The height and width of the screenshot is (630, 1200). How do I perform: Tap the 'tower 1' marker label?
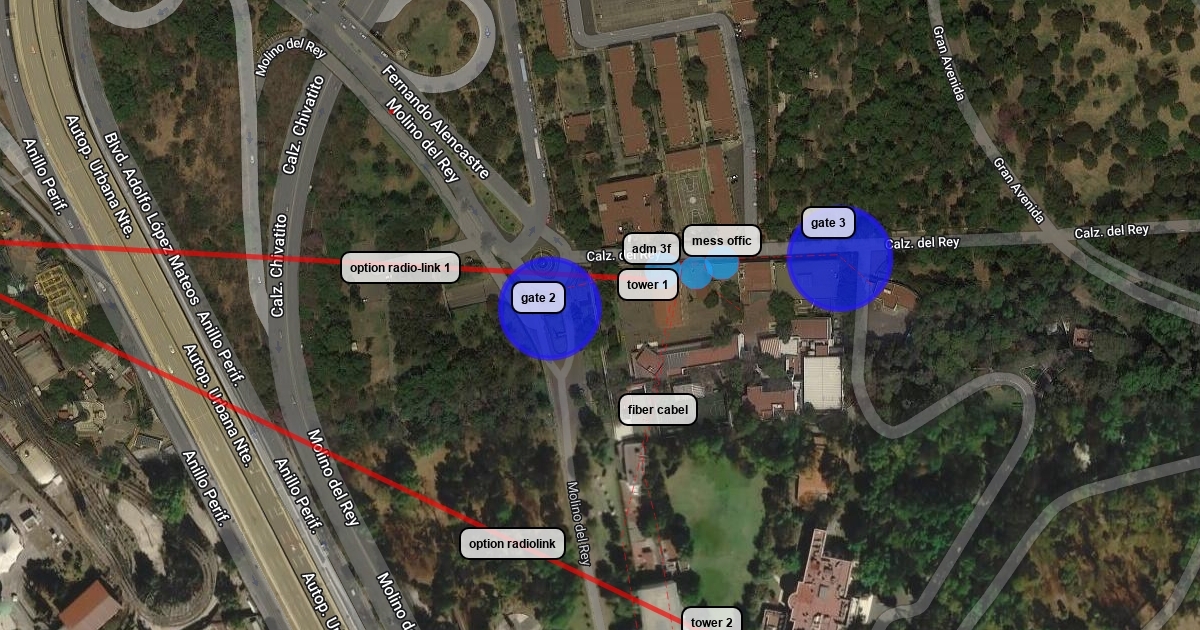click(647, 285)
